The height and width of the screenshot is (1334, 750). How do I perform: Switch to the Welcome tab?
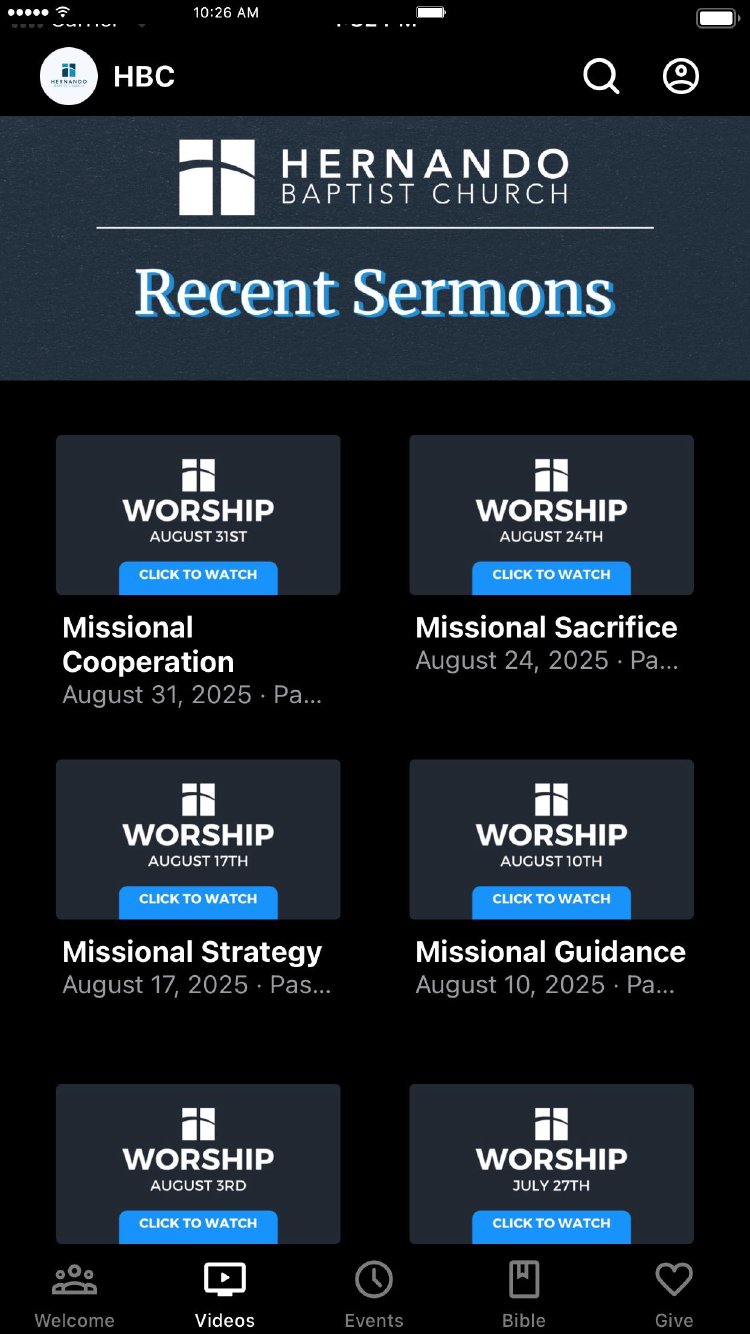[x=74, y=1294]
